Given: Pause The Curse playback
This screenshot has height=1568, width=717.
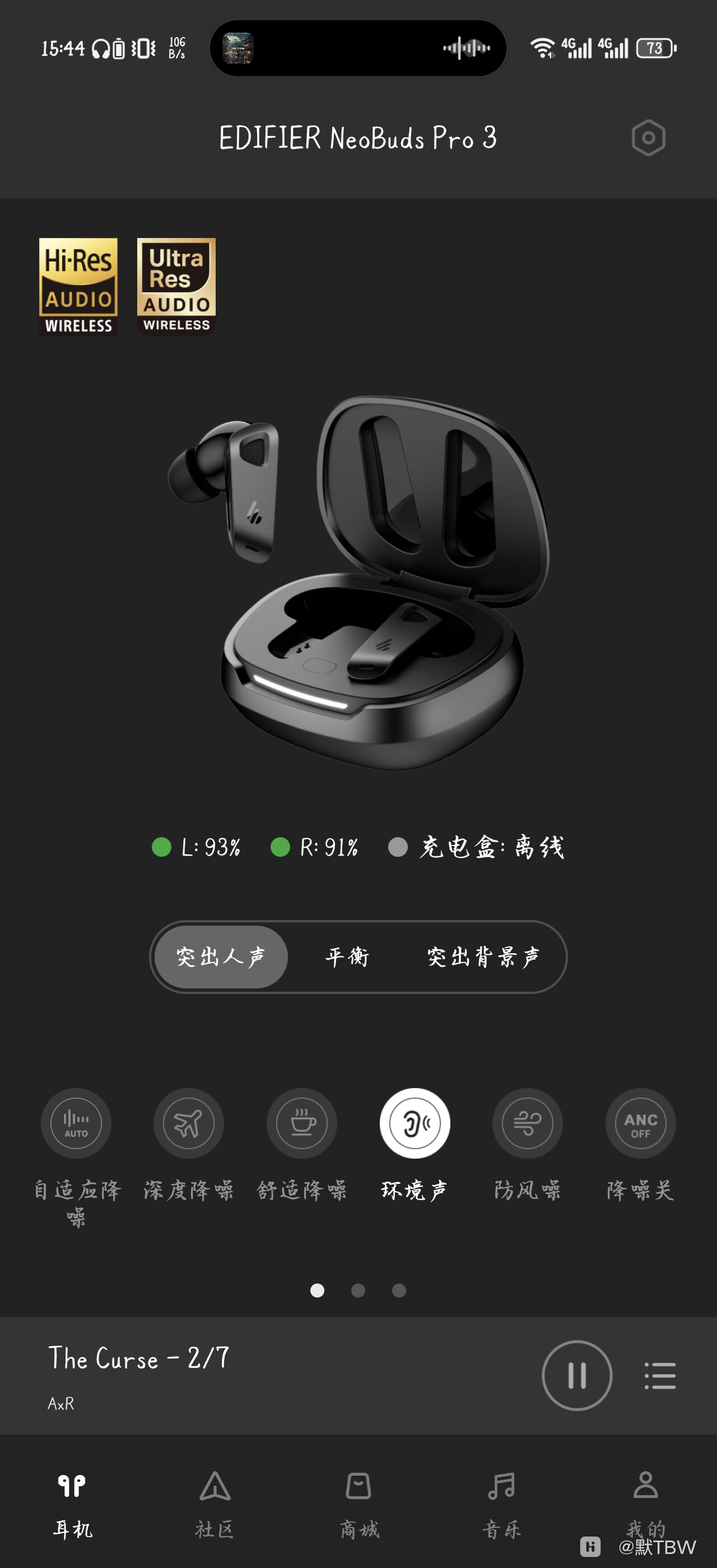Looking at the screenshot, I should [576, 1375].
